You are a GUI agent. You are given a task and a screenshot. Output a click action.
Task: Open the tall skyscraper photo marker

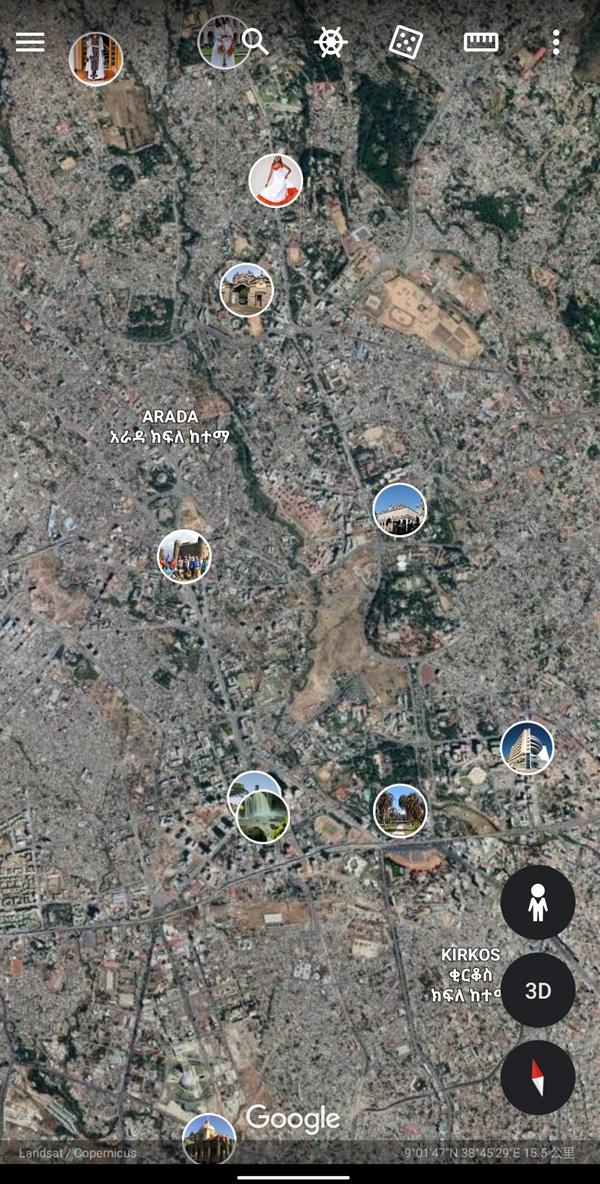pos(527,748)
